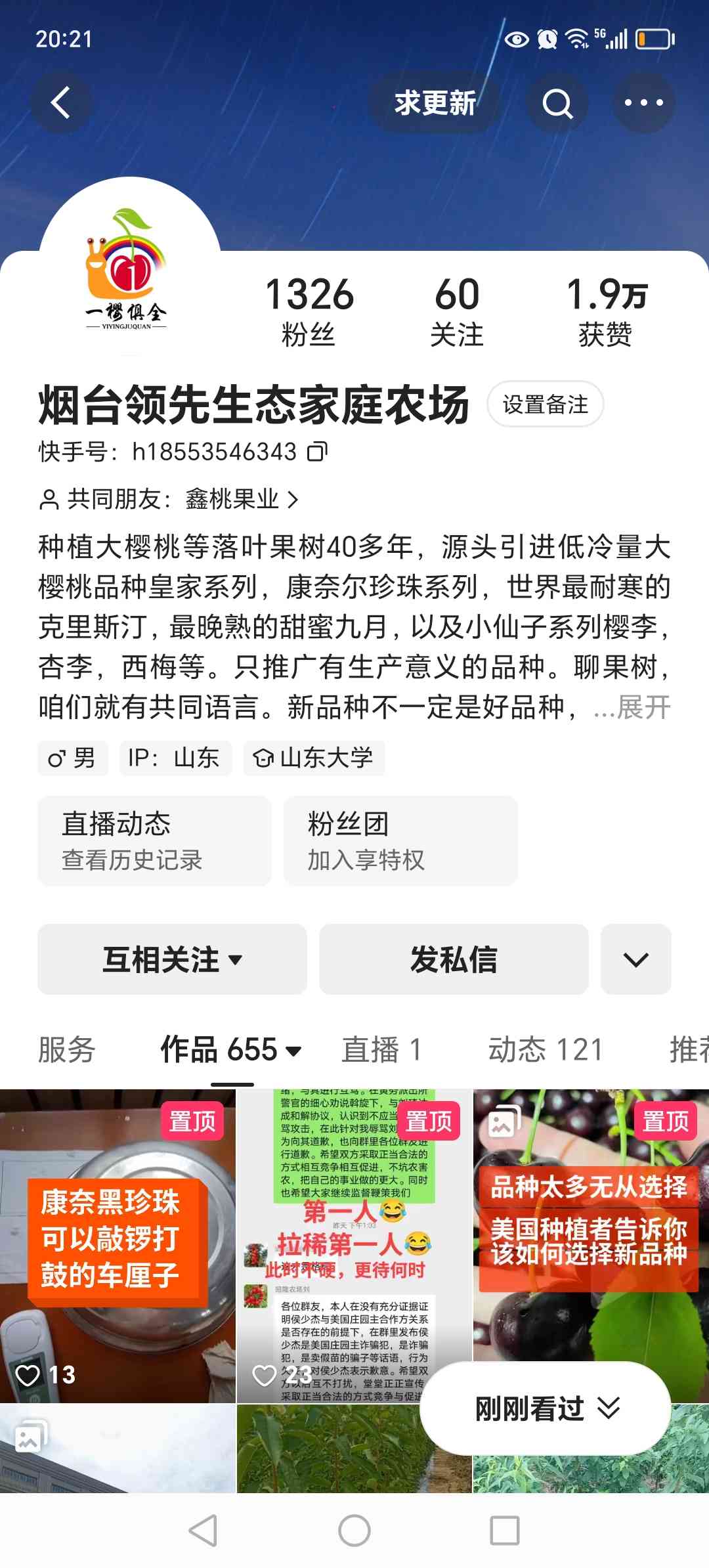
Task: Tap the 求更新 button
Action: pos(435,103)
